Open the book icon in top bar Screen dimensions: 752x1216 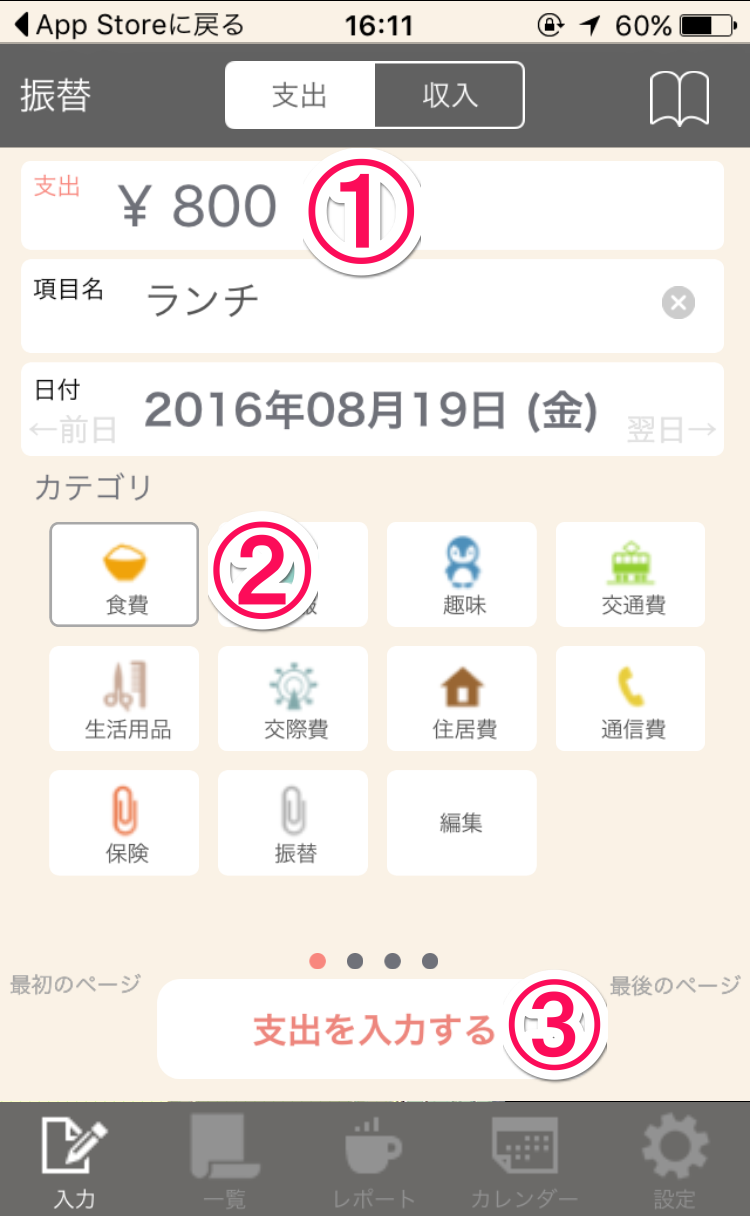click(679, 98)
